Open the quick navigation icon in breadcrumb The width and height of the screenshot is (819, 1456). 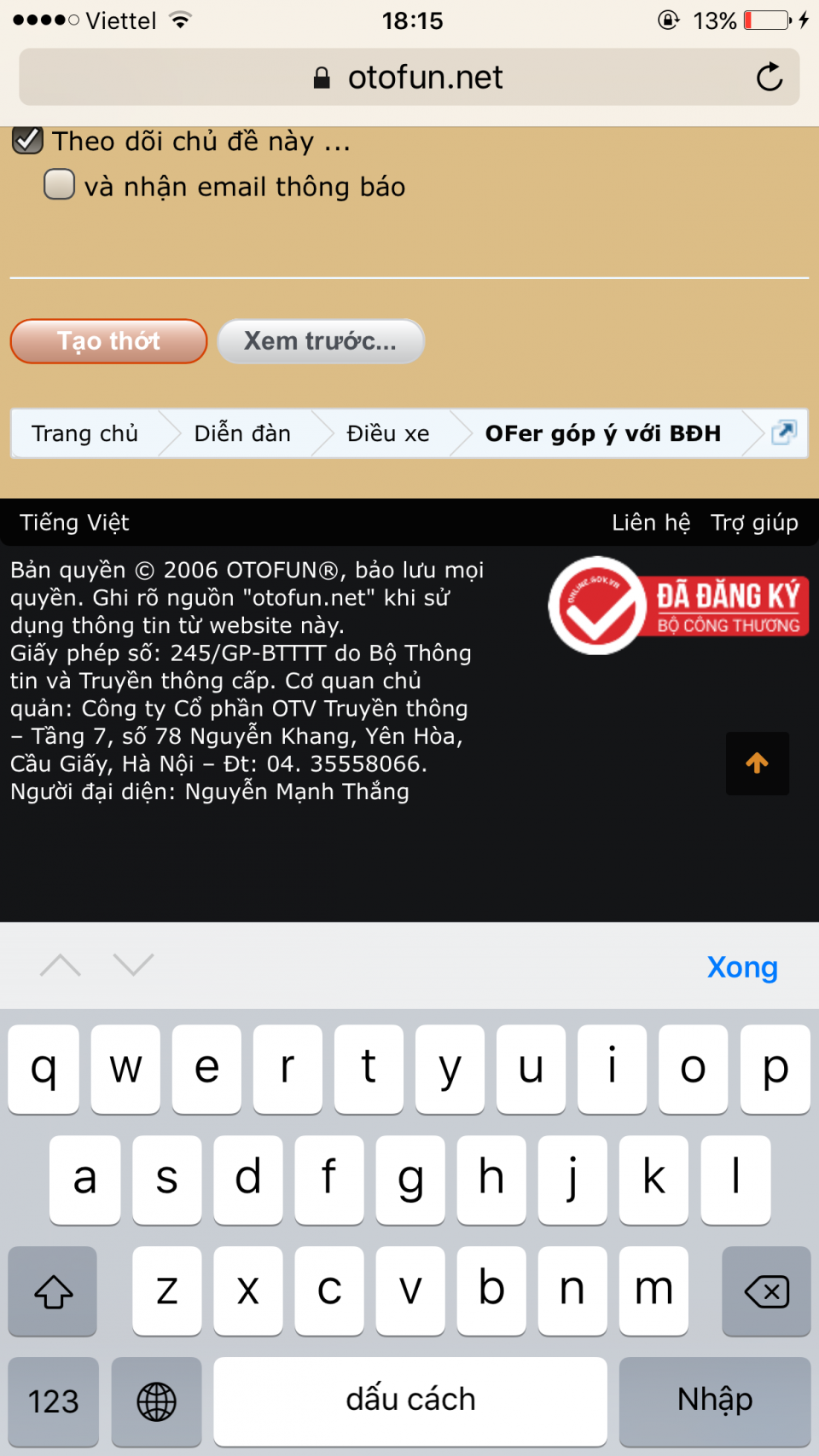click(784, 432)
